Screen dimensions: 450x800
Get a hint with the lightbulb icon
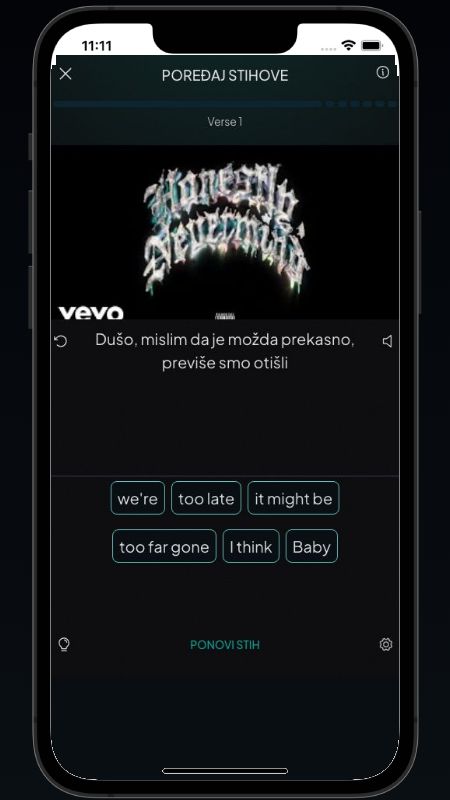click(x=64, y=644)
